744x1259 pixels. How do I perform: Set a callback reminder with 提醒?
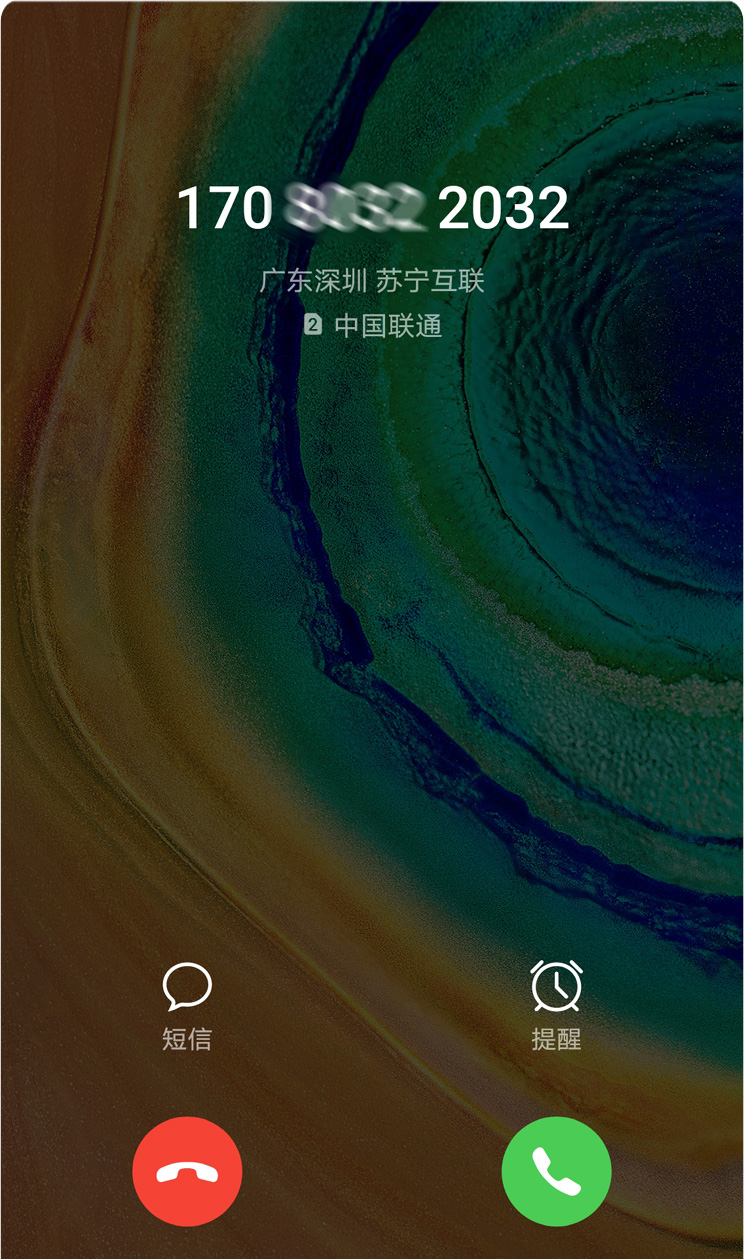pyautogui.click(x=556, y=1004)
